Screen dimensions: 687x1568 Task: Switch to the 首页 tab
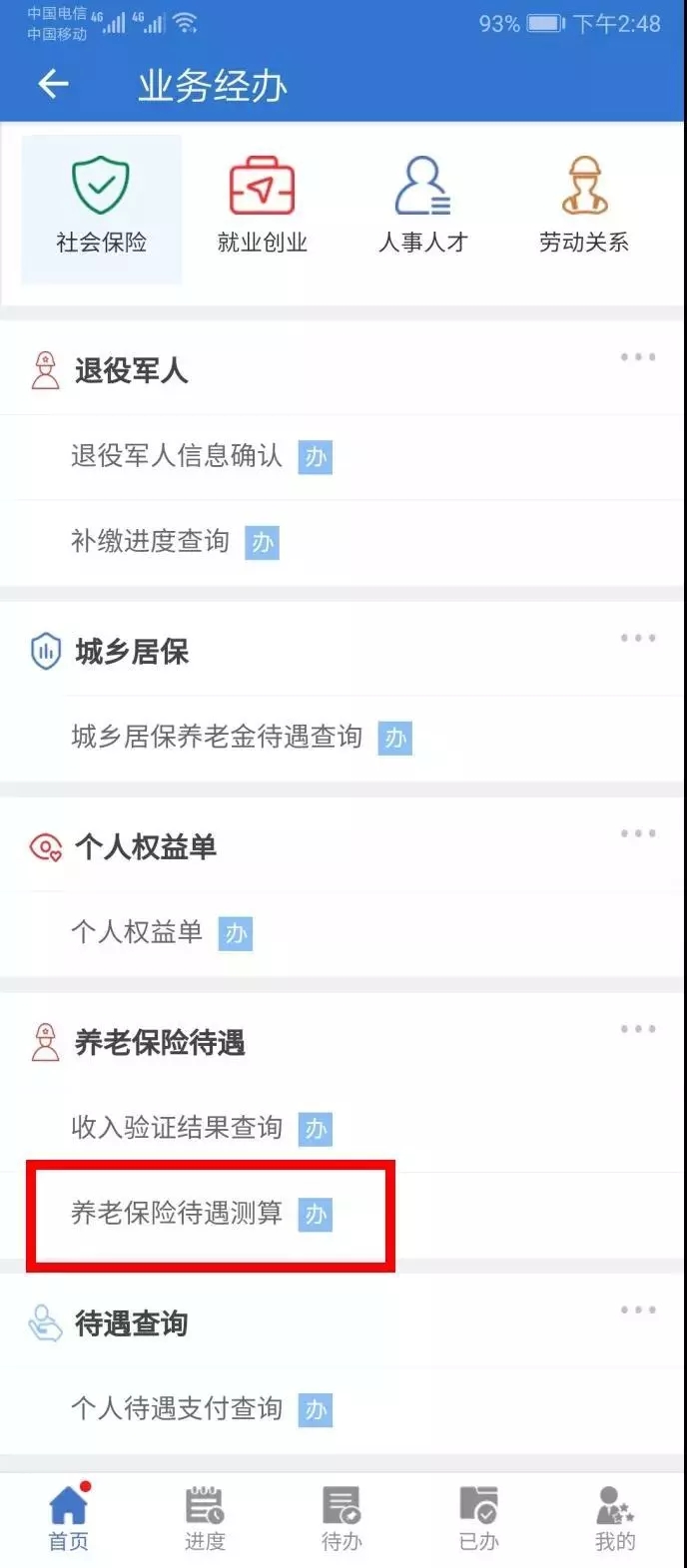68,1518
